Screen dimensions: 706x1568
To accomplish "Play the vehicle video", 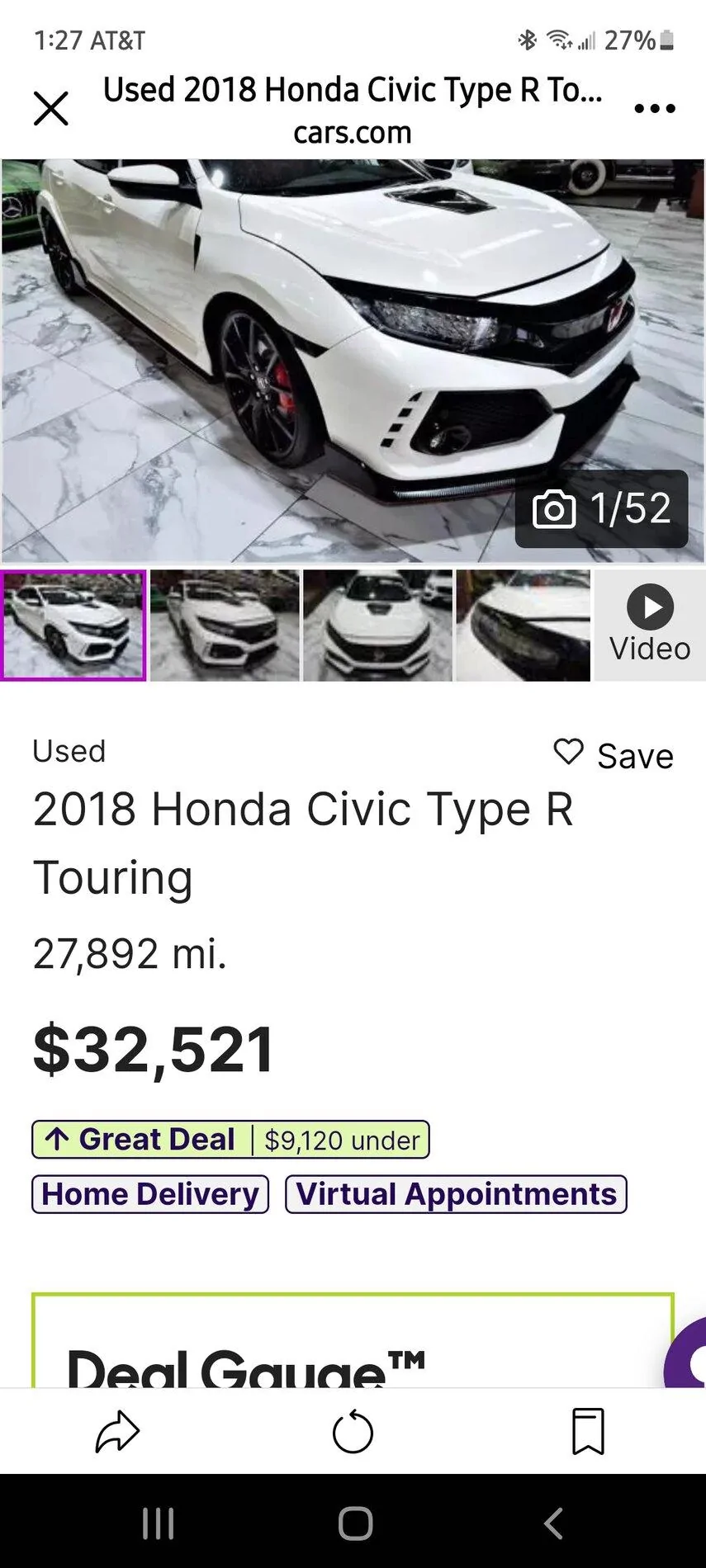I will (649, 623).
